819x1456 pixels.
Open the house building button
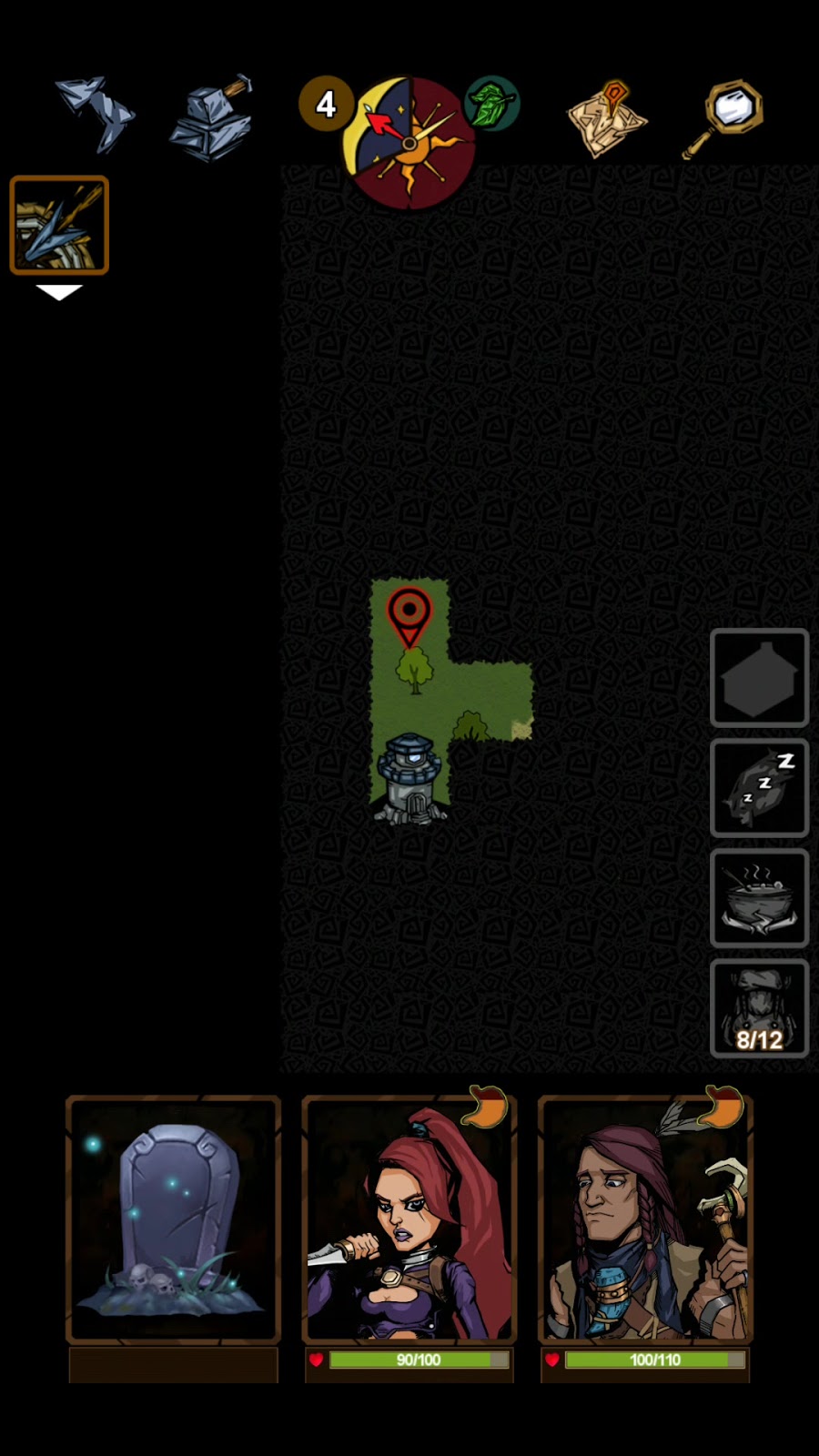[759, 677]
